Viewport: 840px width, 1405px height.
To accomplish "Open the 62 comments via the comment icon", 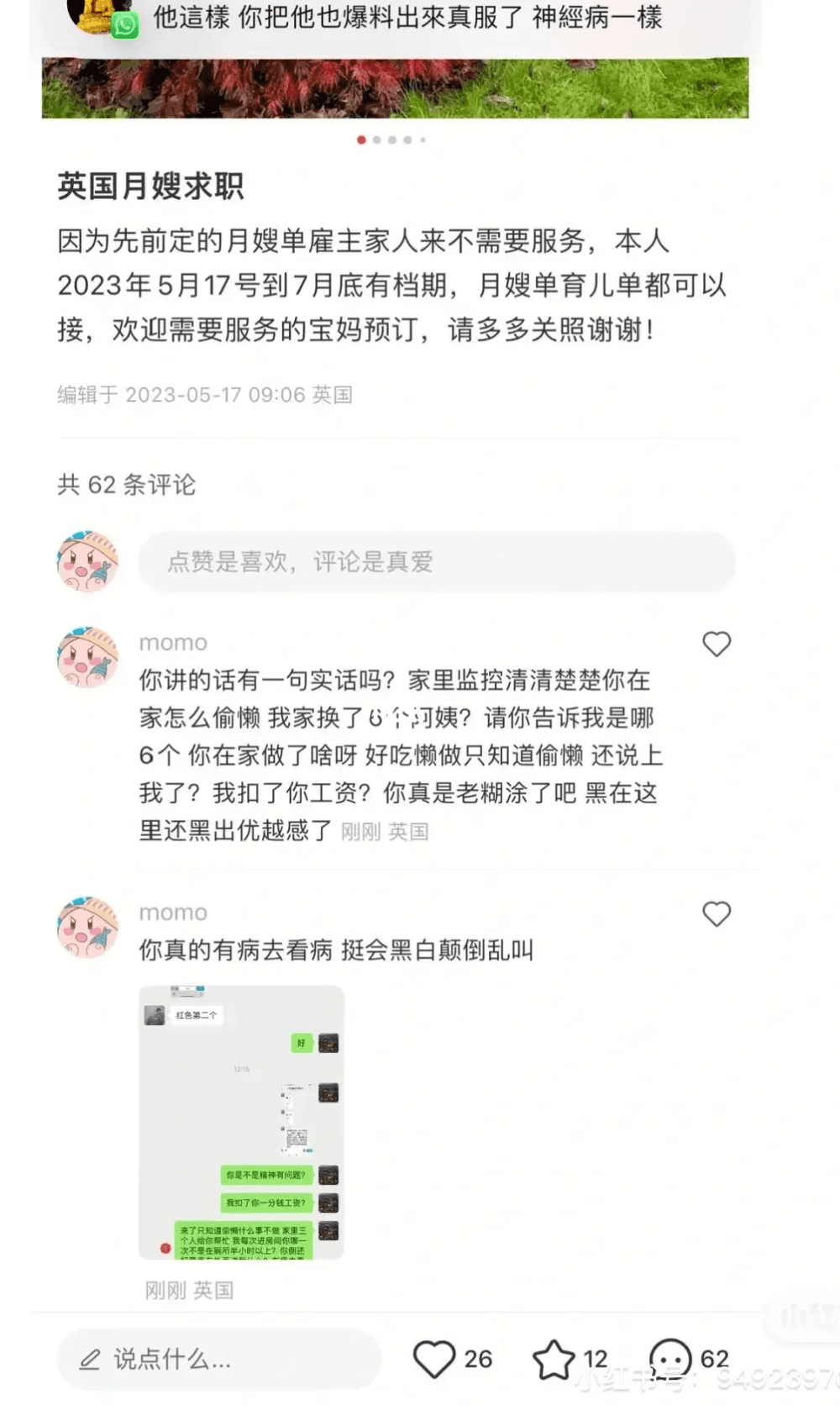I will click(x=669, y=1358).
